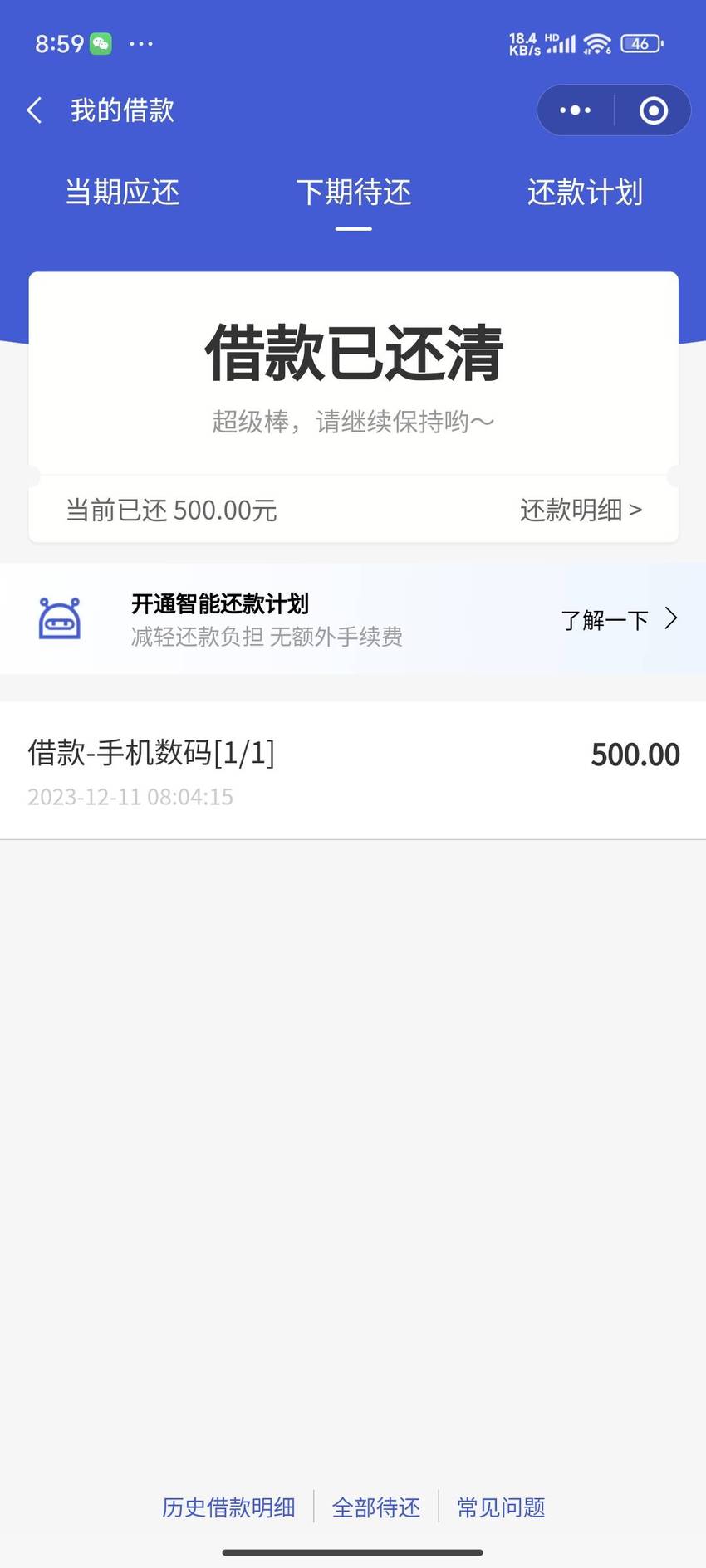Open 常见问题 FAQ link
The image size is (706, 1568).
coord(501,1507)
